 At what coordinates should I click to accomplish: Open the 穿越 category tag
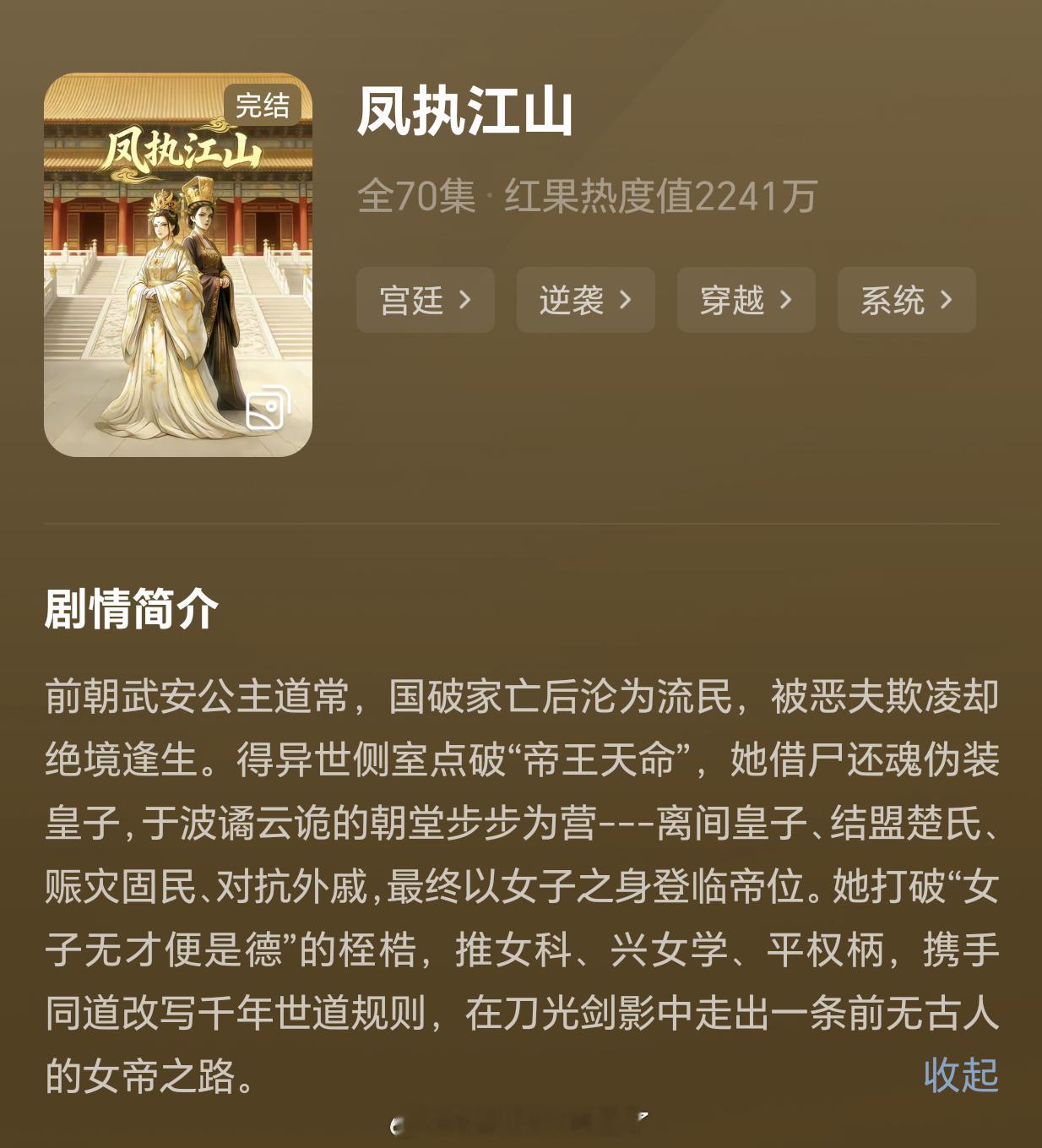click(746, 300)
